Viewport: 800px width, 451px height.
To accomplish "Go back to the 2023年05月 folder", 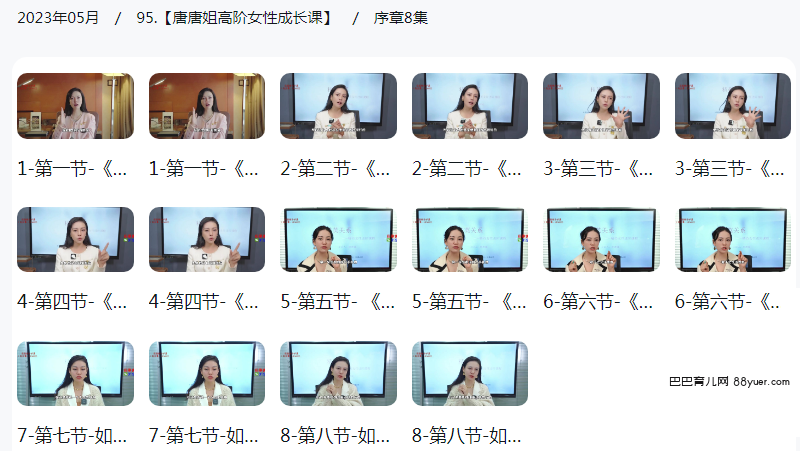I will tap(58, 18).
